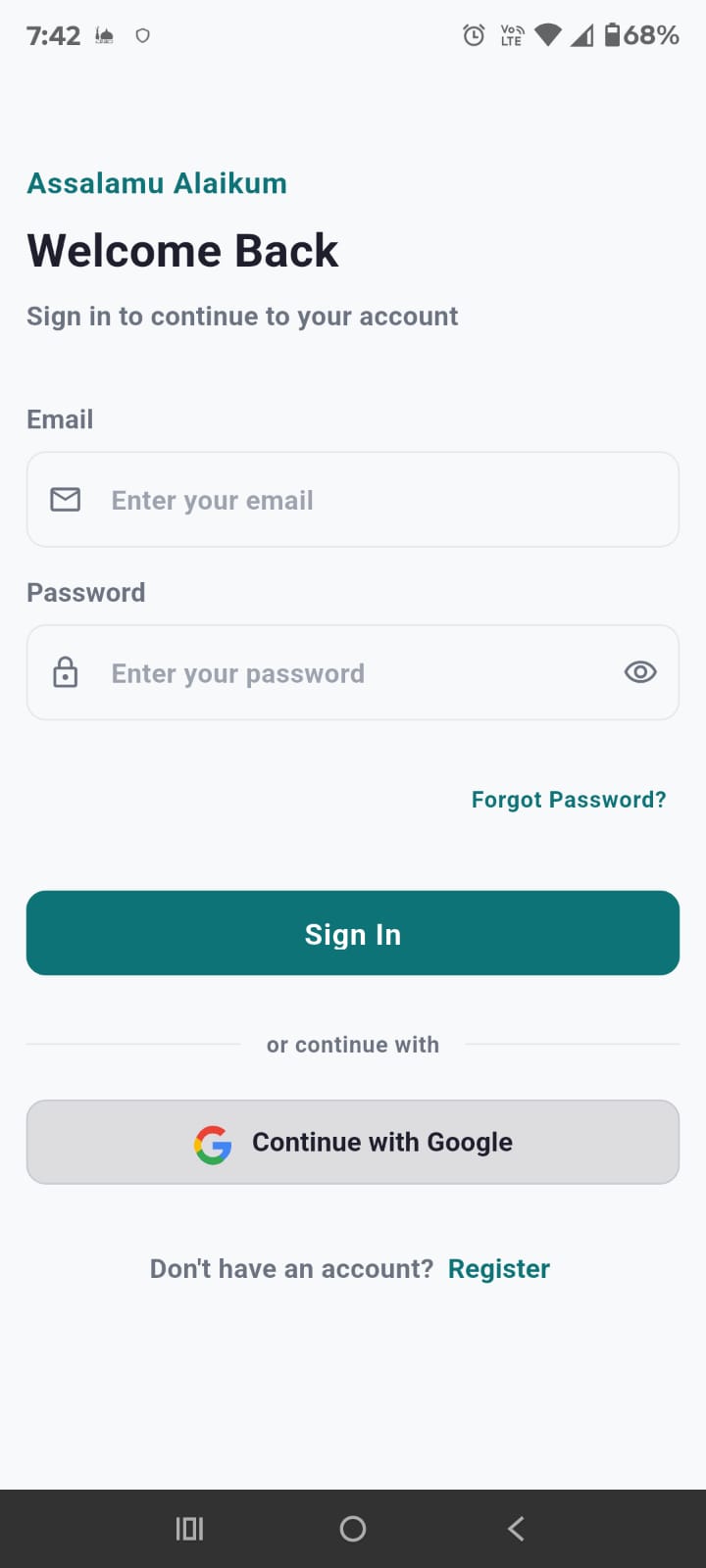Screen dimensions: 706x1568
Task: Click the alarm clock status bar icon
Action: pos(474,35)
